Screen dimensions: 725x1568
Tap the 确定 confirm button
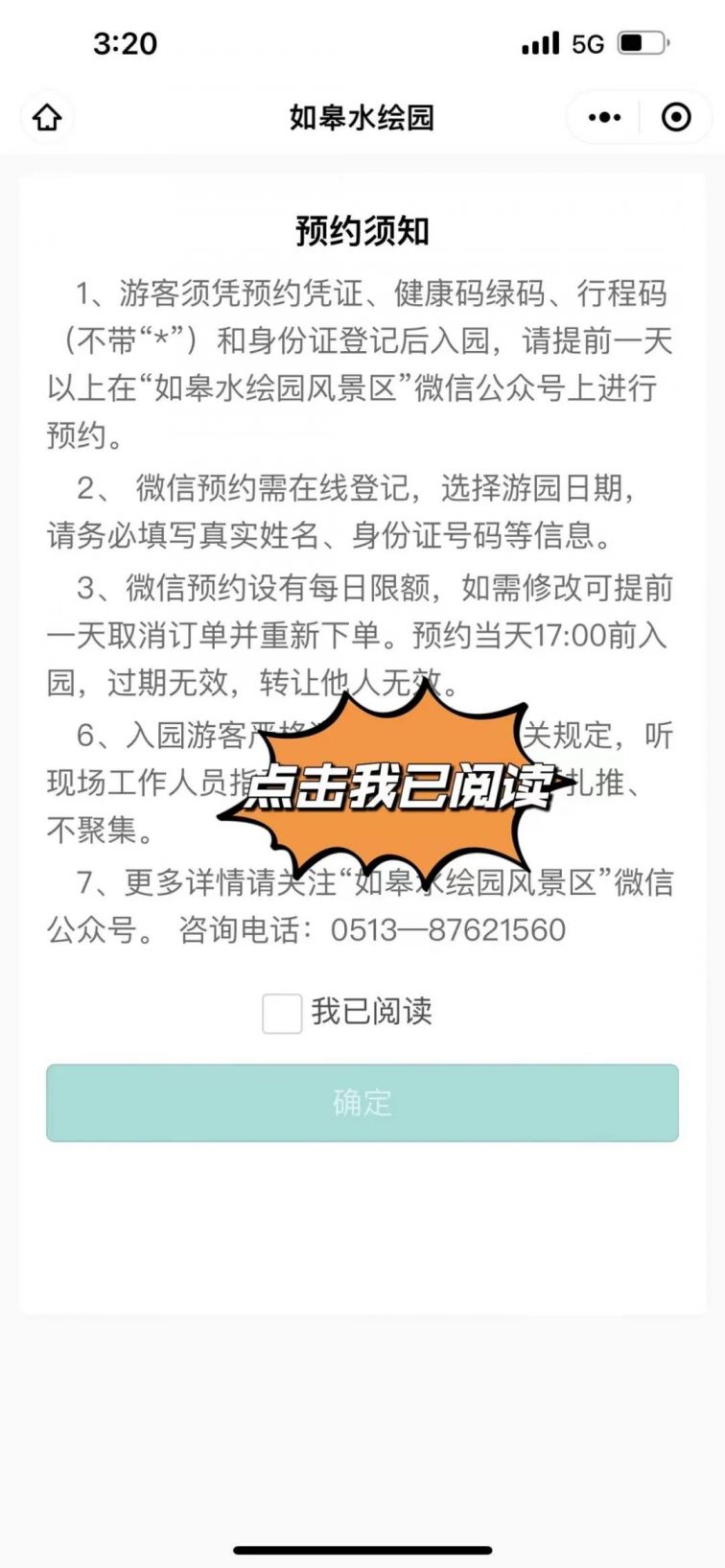point(362,1103)
